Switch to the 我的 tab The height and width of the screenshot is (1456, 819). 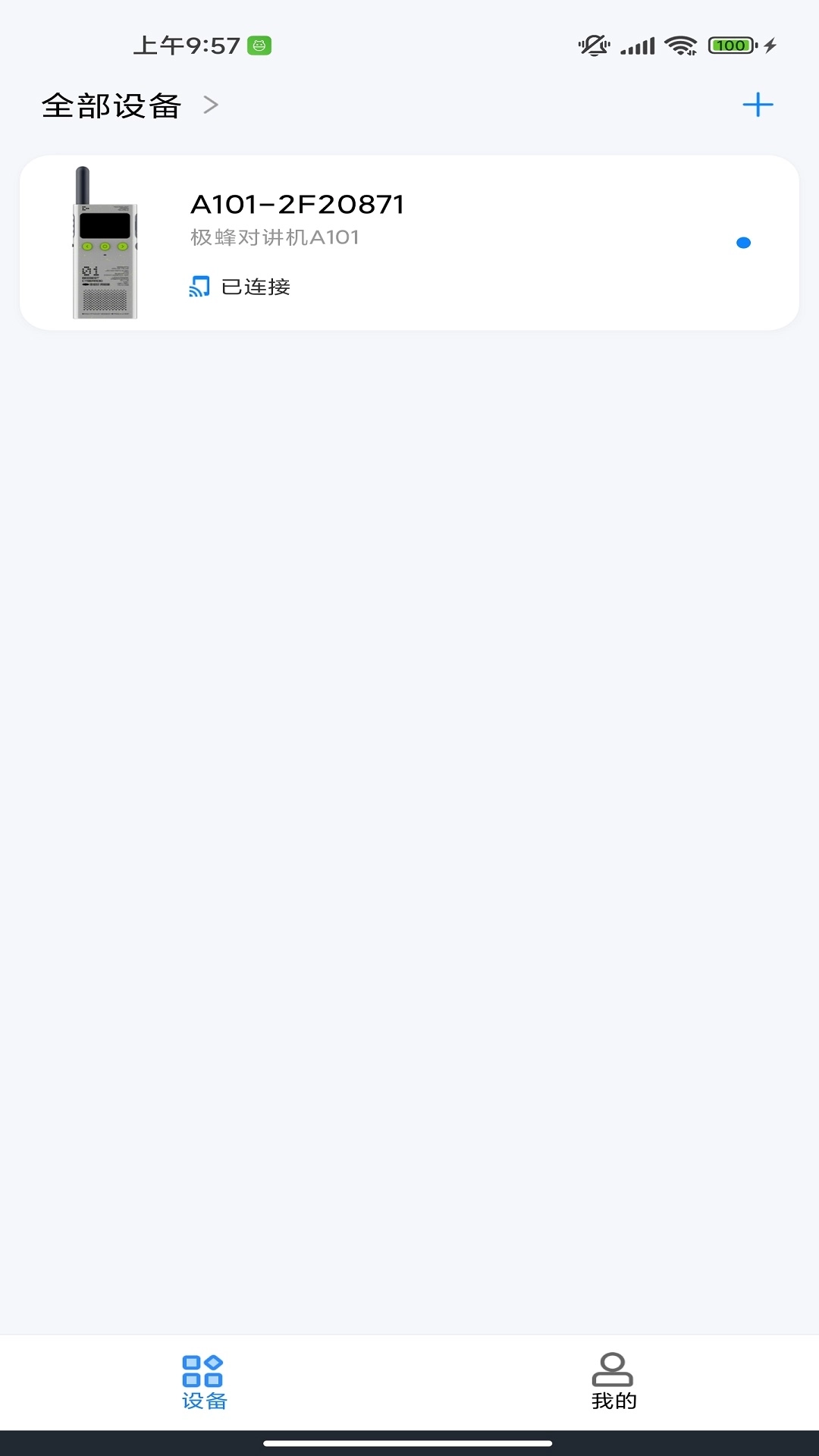(613, 1382)
